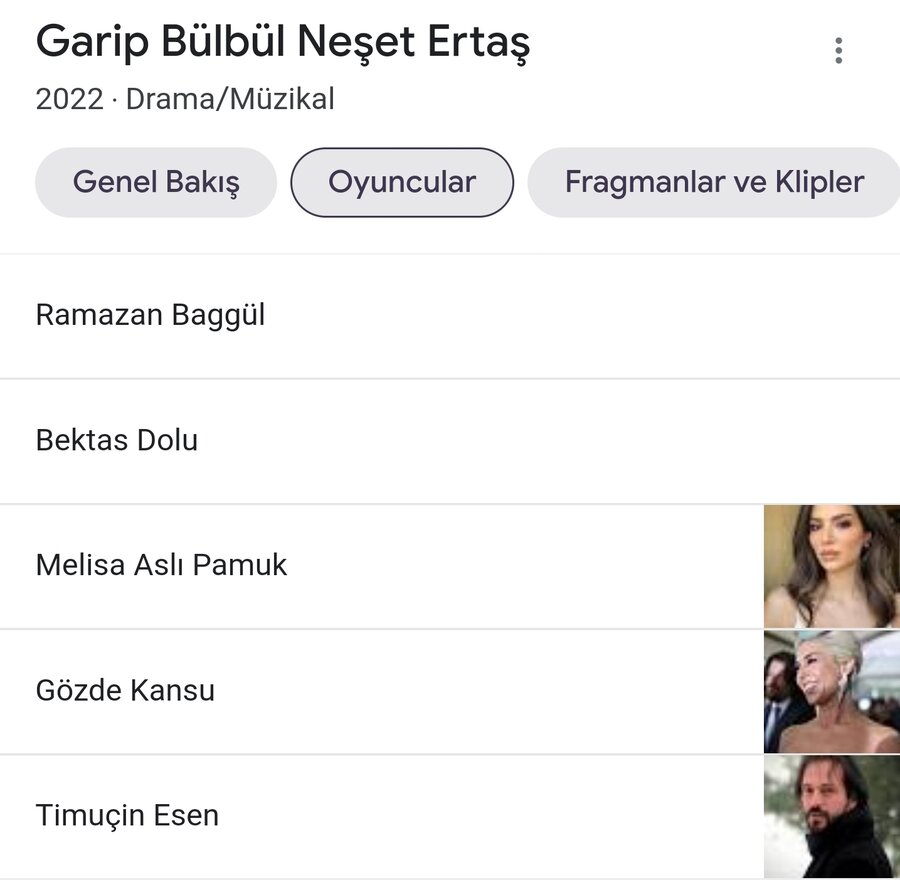Select the Oyuncular tab
This screenshot has height=880, width=900.
coord(402,182)
